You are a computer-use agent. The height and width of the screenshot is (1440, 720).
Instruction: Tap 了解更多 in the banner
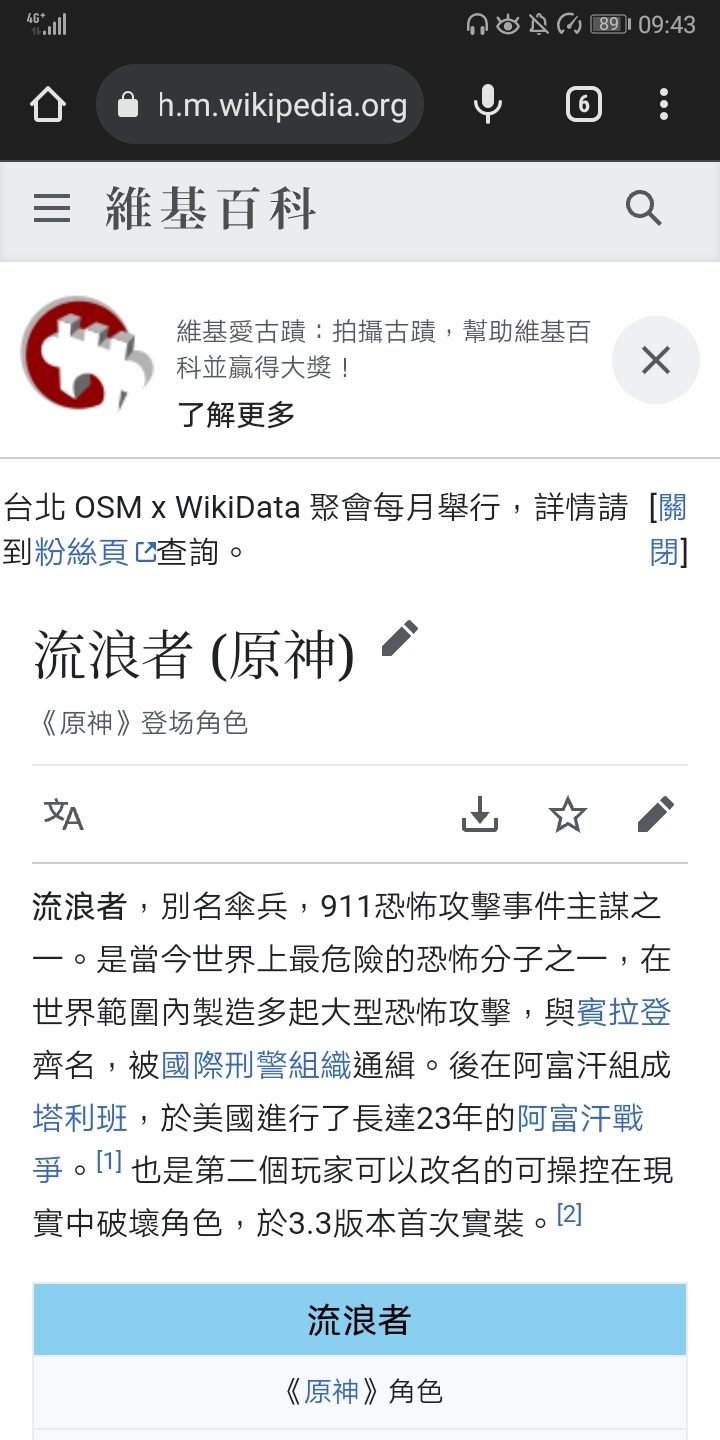(236, 414)
